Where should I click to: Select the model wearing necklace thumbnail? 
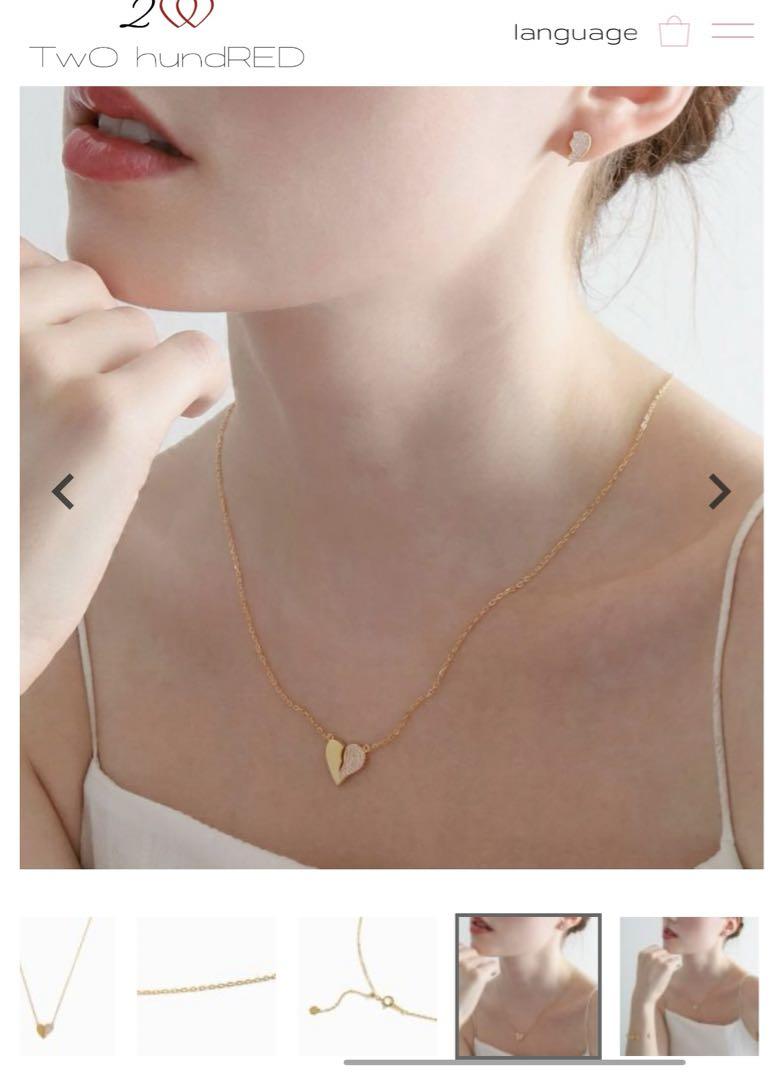coord(528,986)
